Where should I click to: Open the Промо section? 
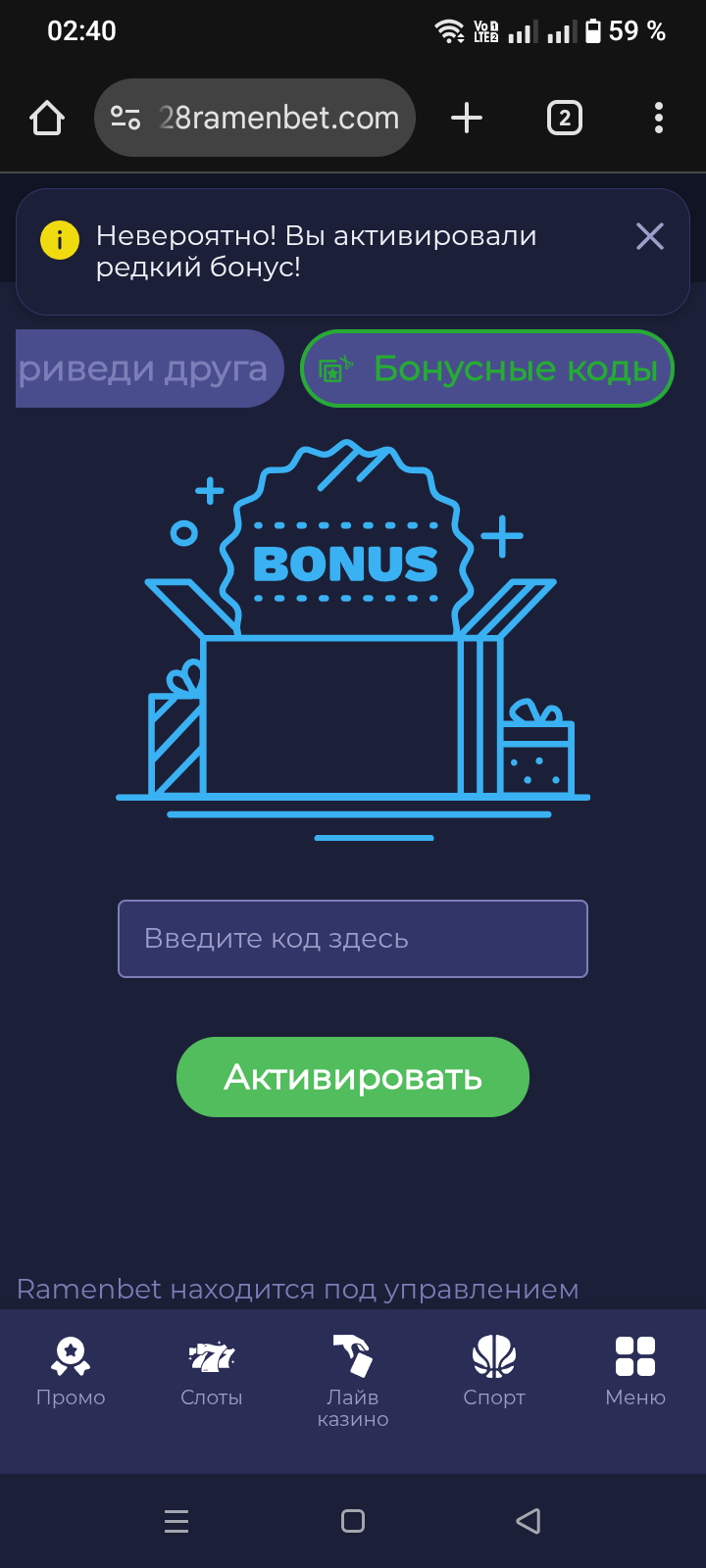tap(71, 1372)
